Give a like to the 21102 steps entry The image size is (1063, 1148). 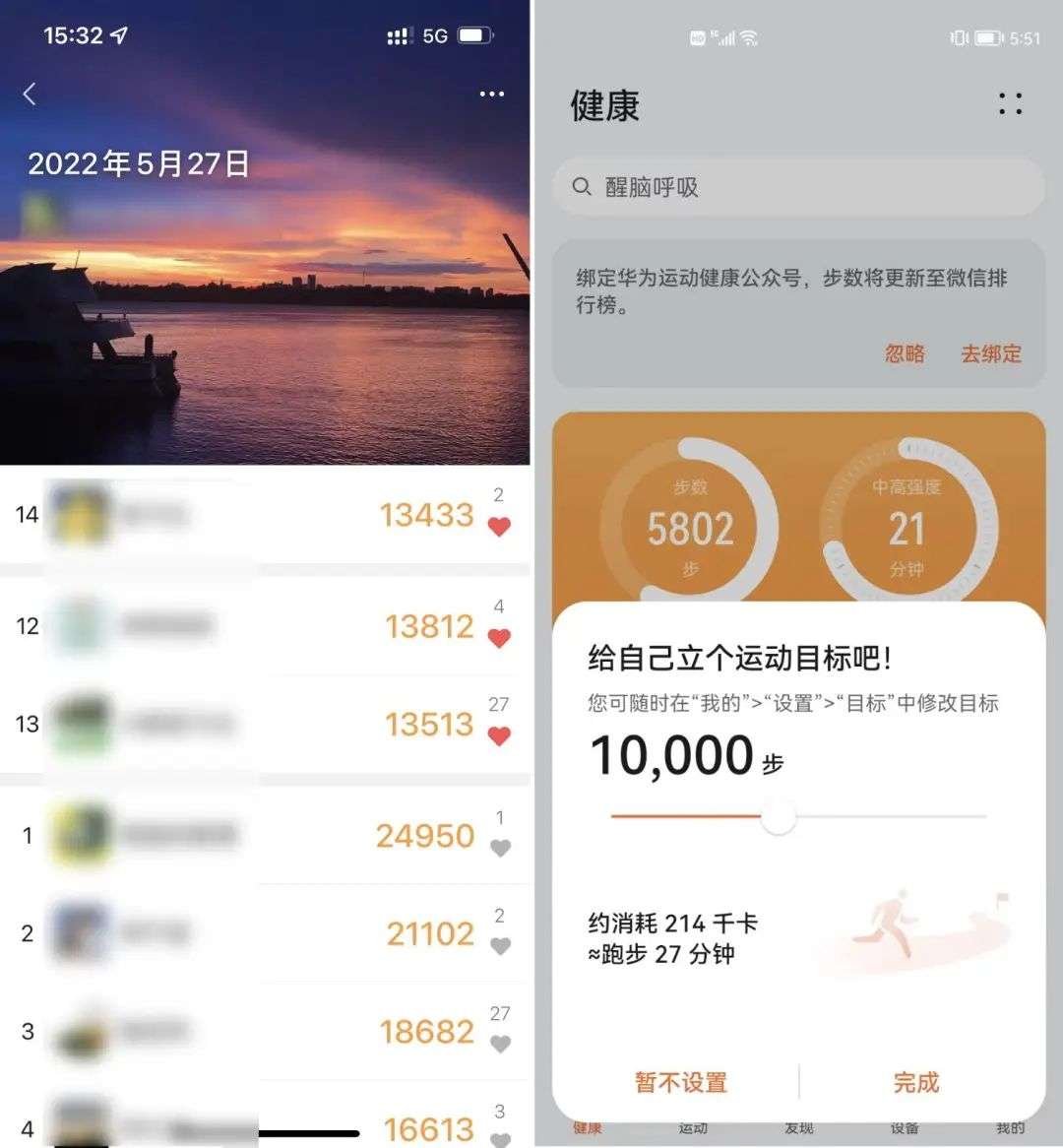[x=500, y=945]
